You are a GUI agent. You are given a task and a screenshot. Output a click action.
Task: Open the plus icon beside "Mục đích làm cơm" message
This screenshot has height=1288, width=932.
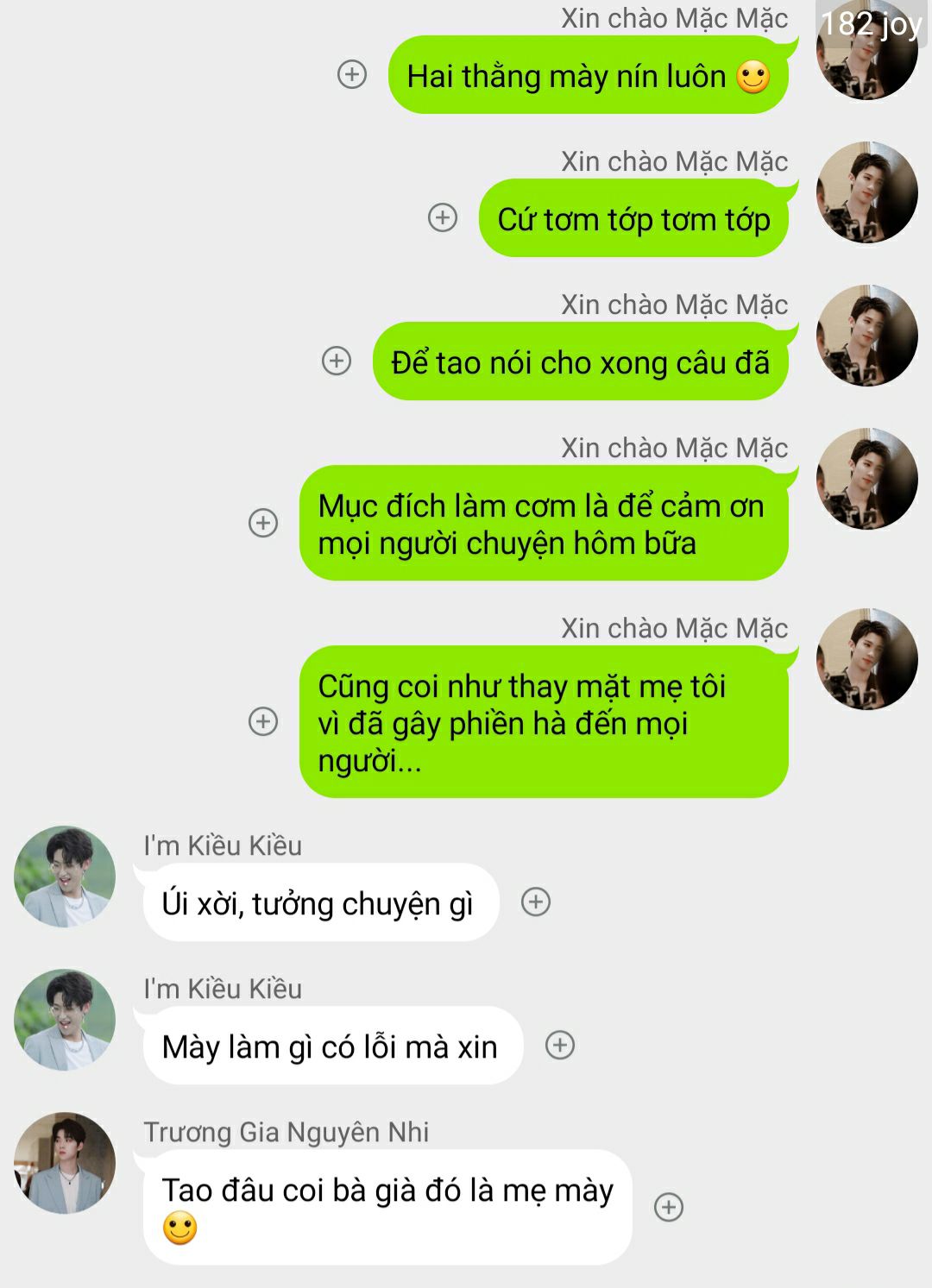point(263,523)
